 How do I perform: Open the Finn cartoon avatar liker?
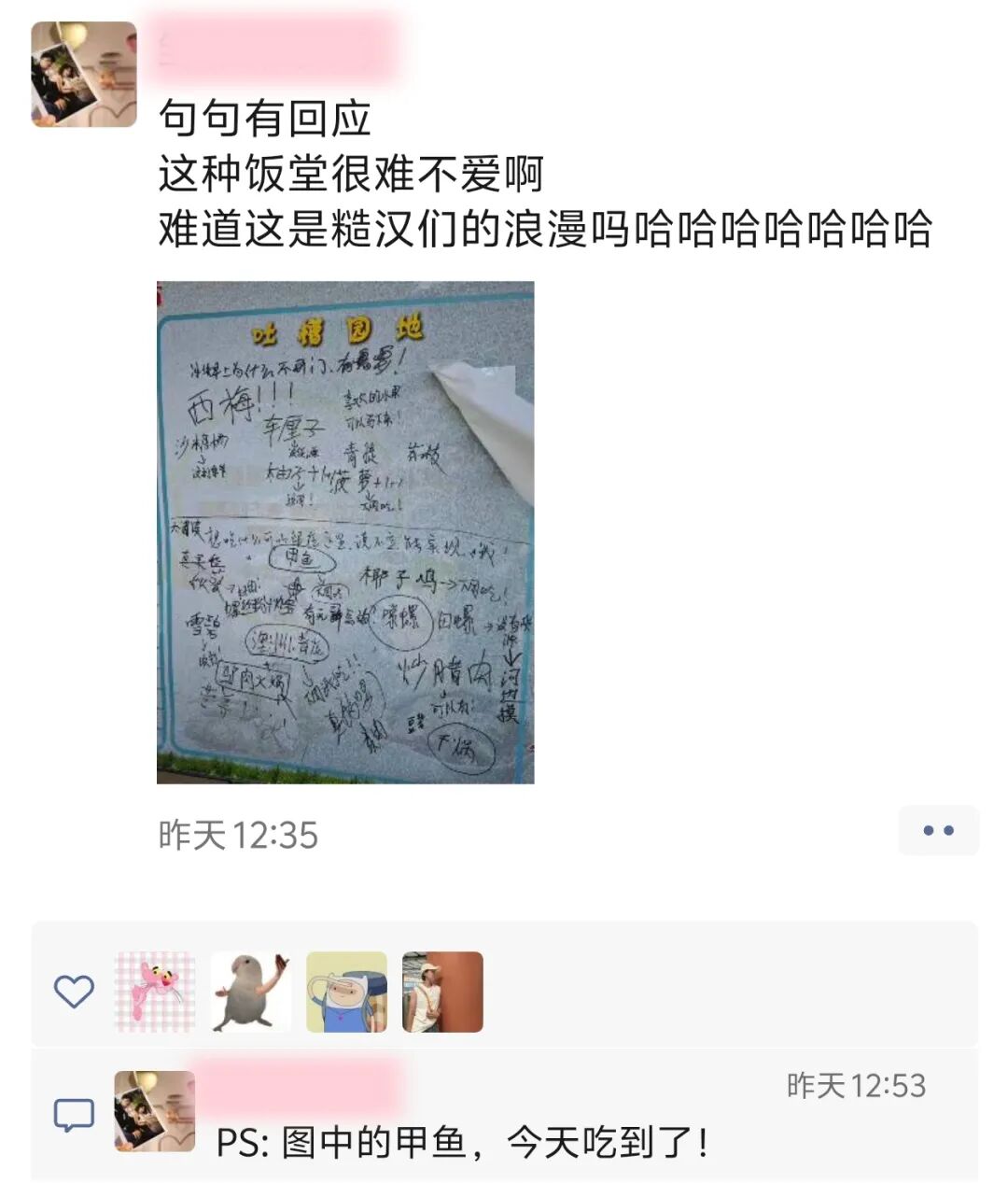point(346,992)
